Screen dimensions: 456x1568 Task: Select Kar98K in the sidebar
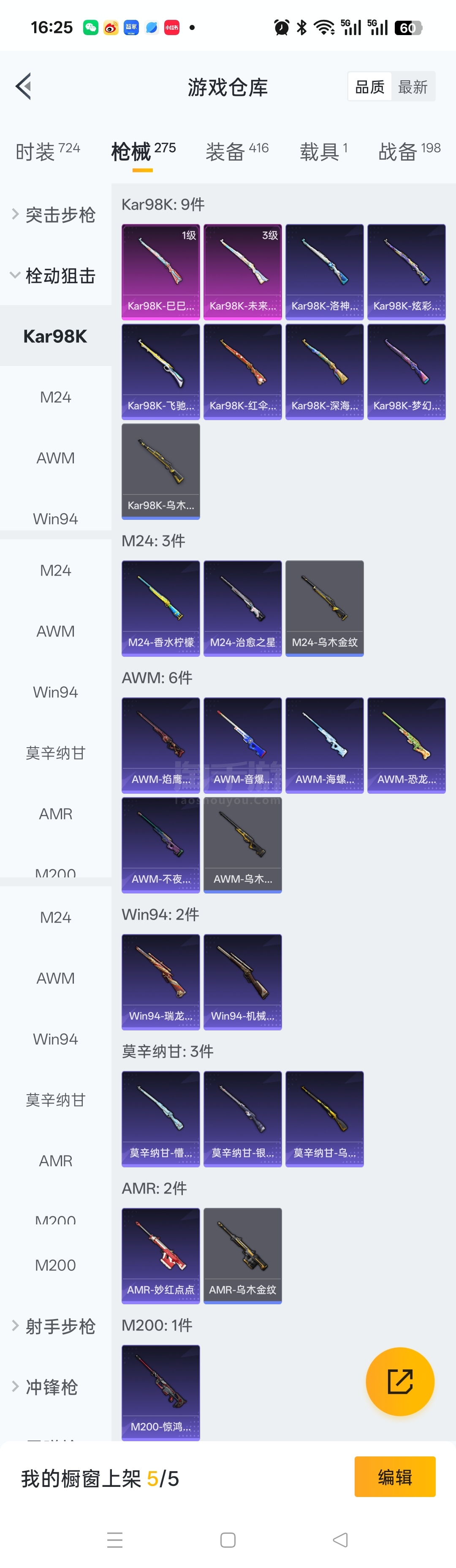click(x=55, y=336)
